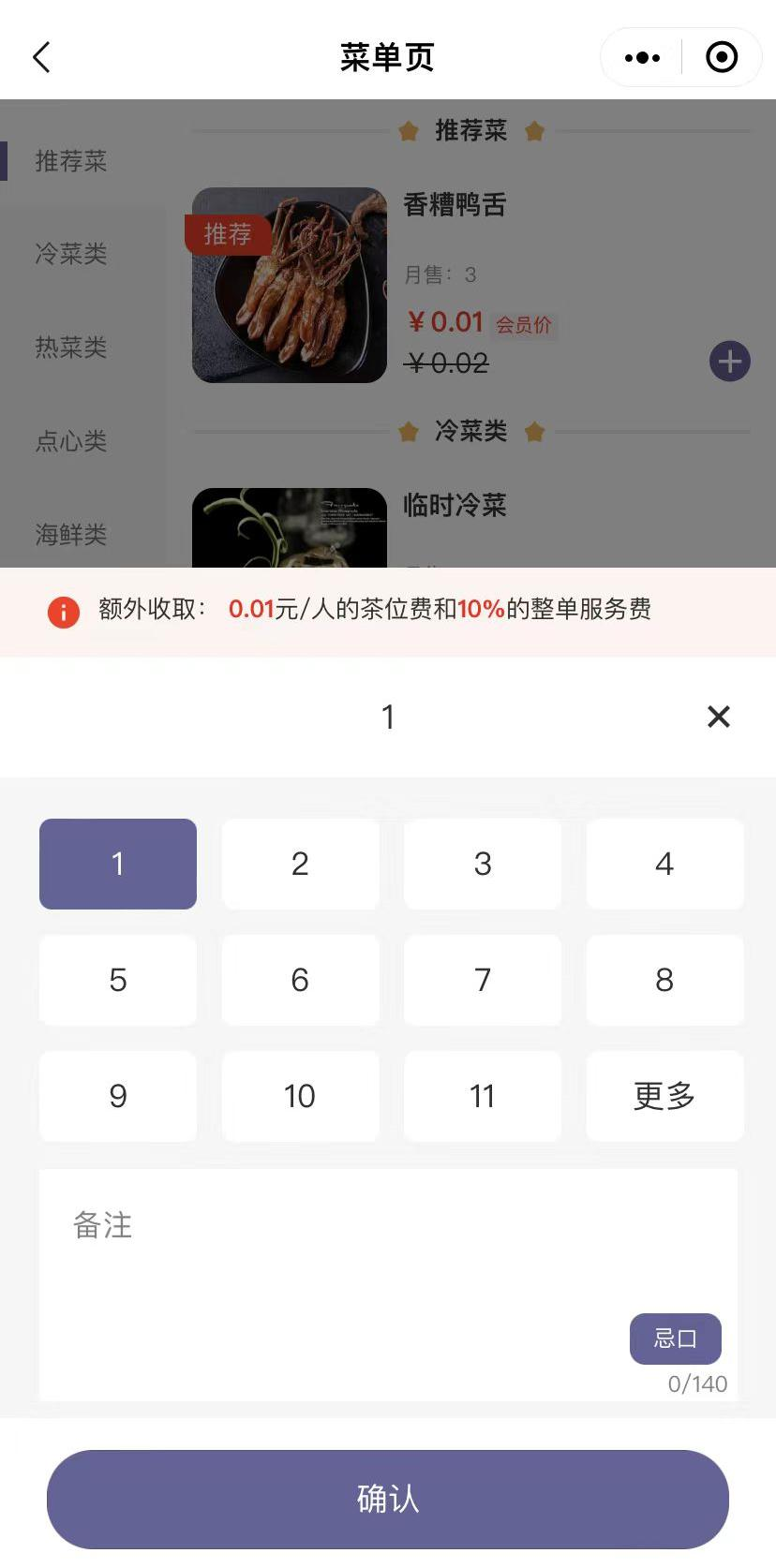Select 9 guests

(118, 1096)
